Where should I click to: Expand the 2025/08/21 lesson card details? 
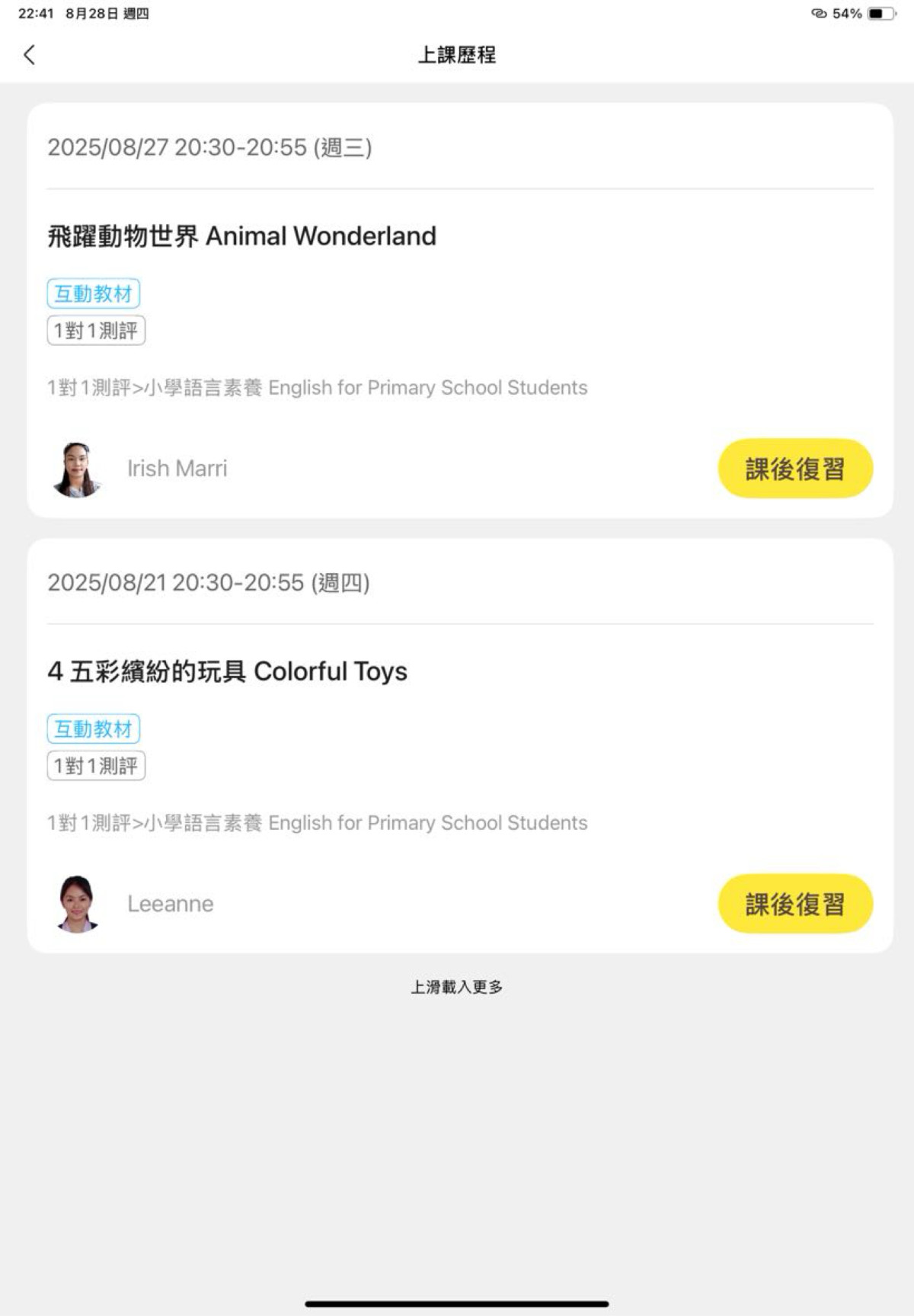[209, 581]
